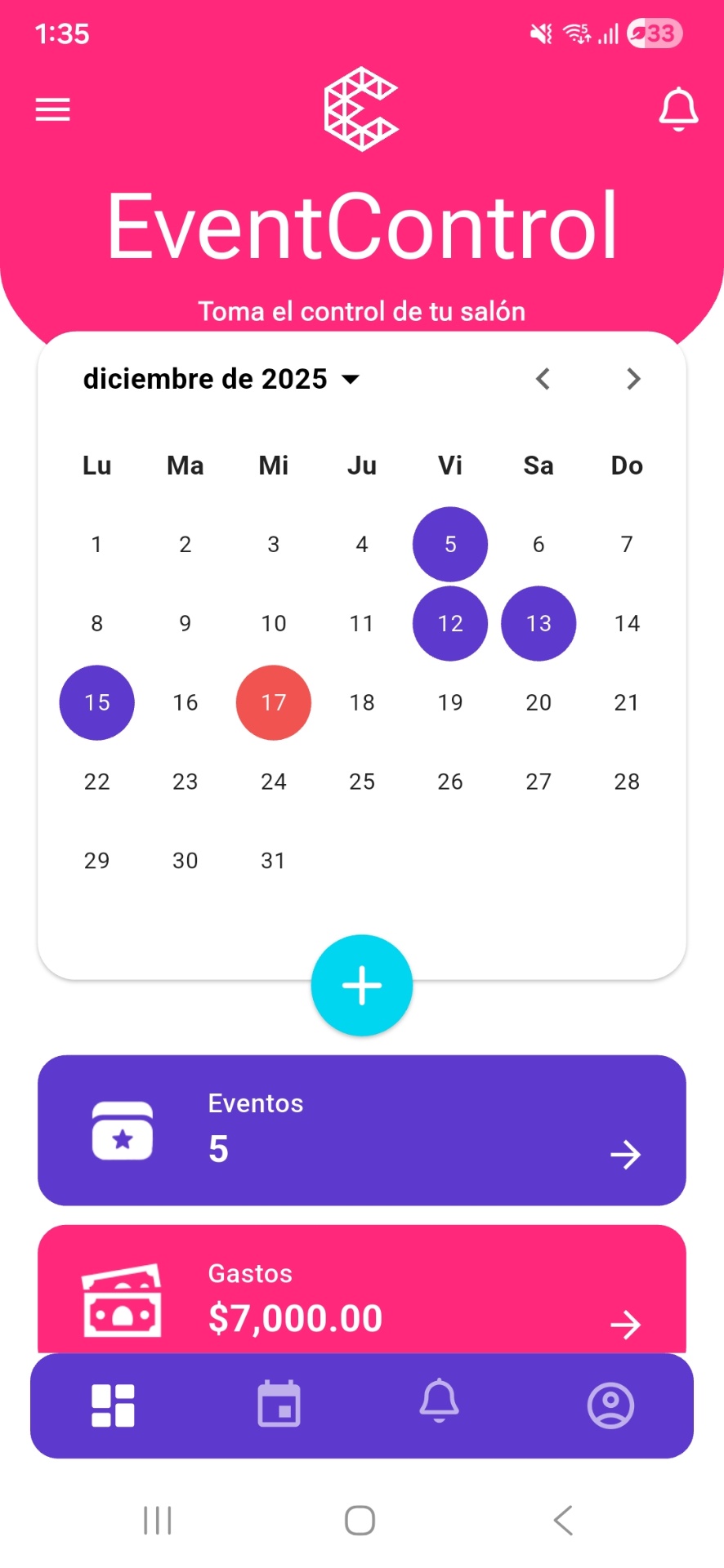Go back using the system back button

563,1521
